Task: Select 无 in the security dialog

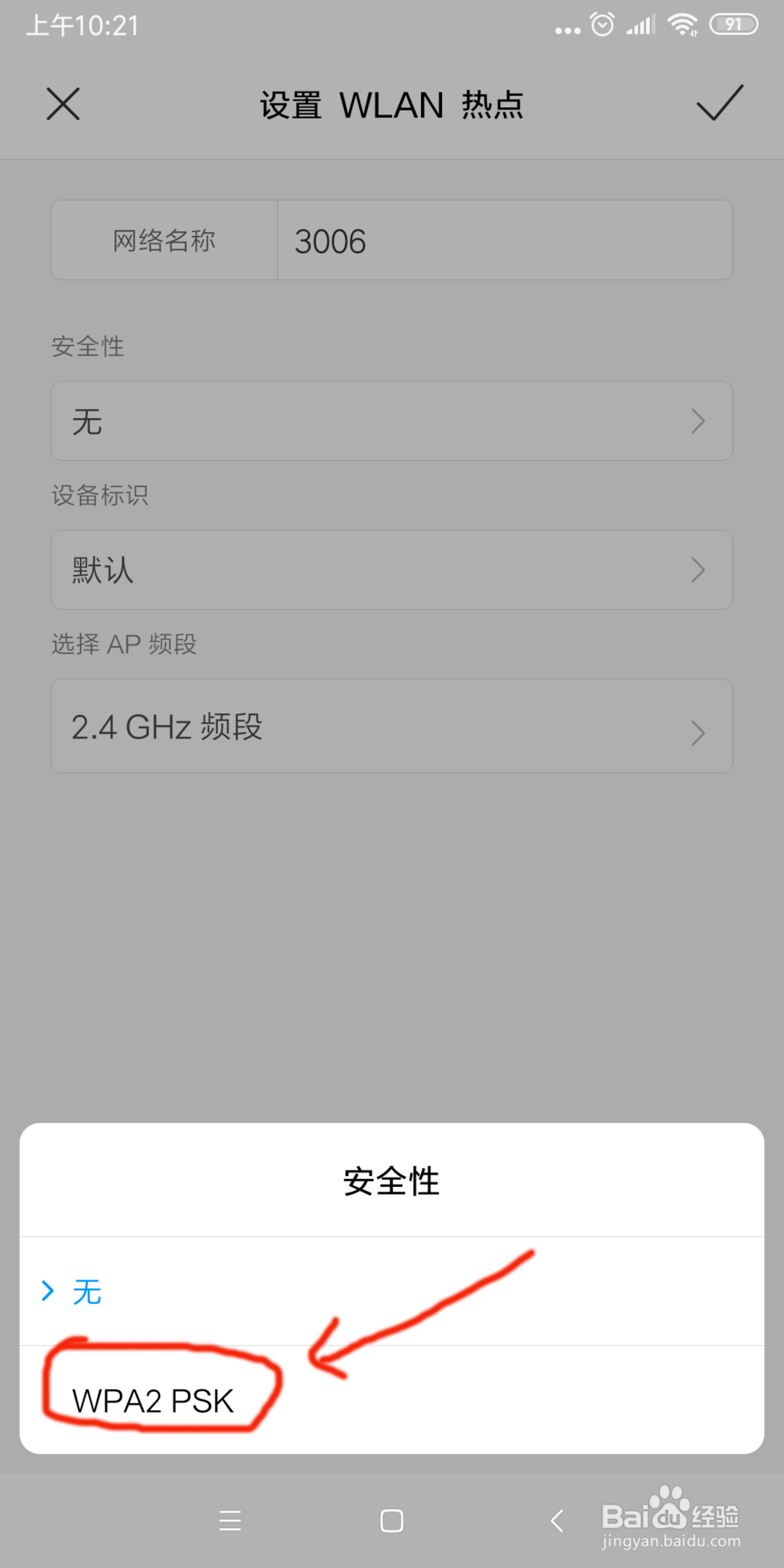Action: point(86,1290)
